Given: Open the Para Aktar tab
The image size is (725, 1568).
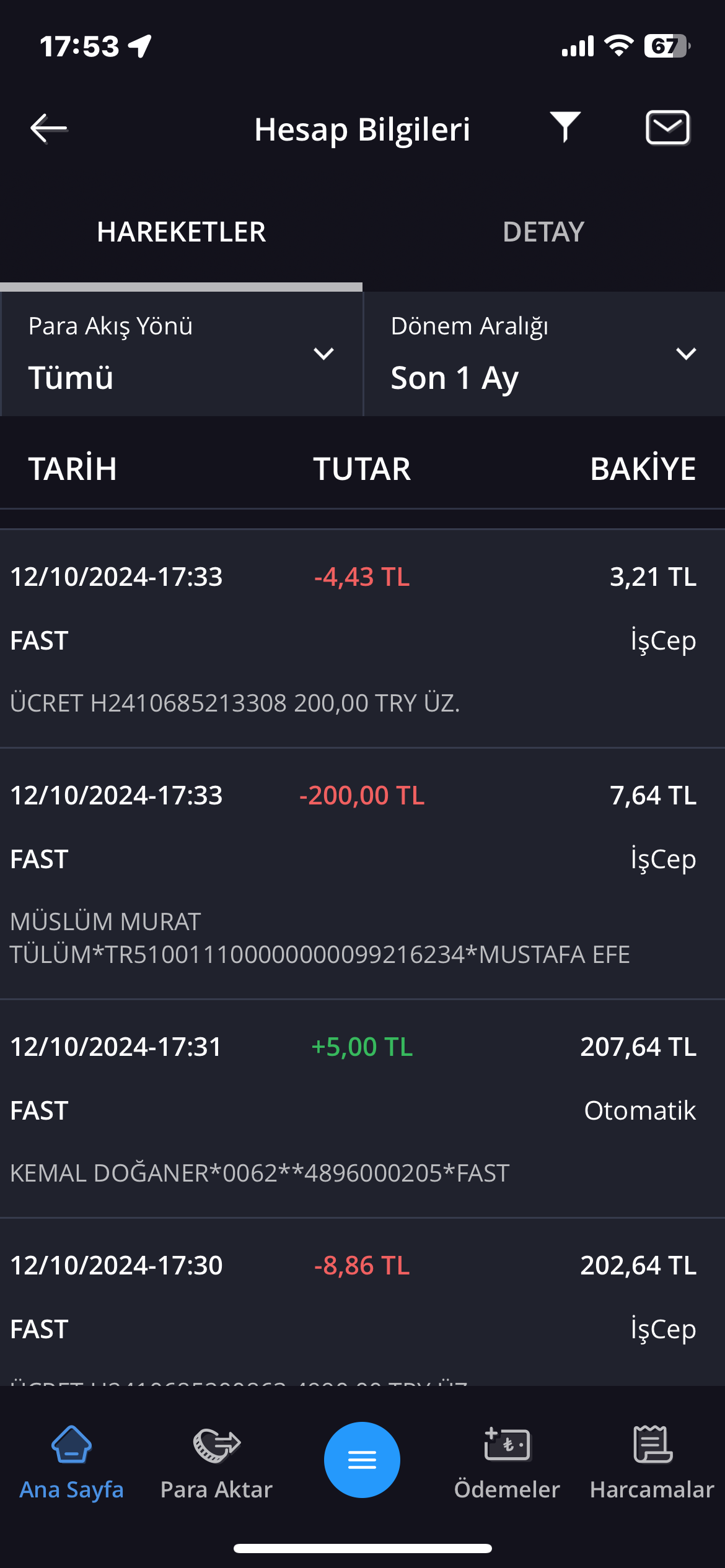Looking at the screenshot, I should [x=216, y=1462].
